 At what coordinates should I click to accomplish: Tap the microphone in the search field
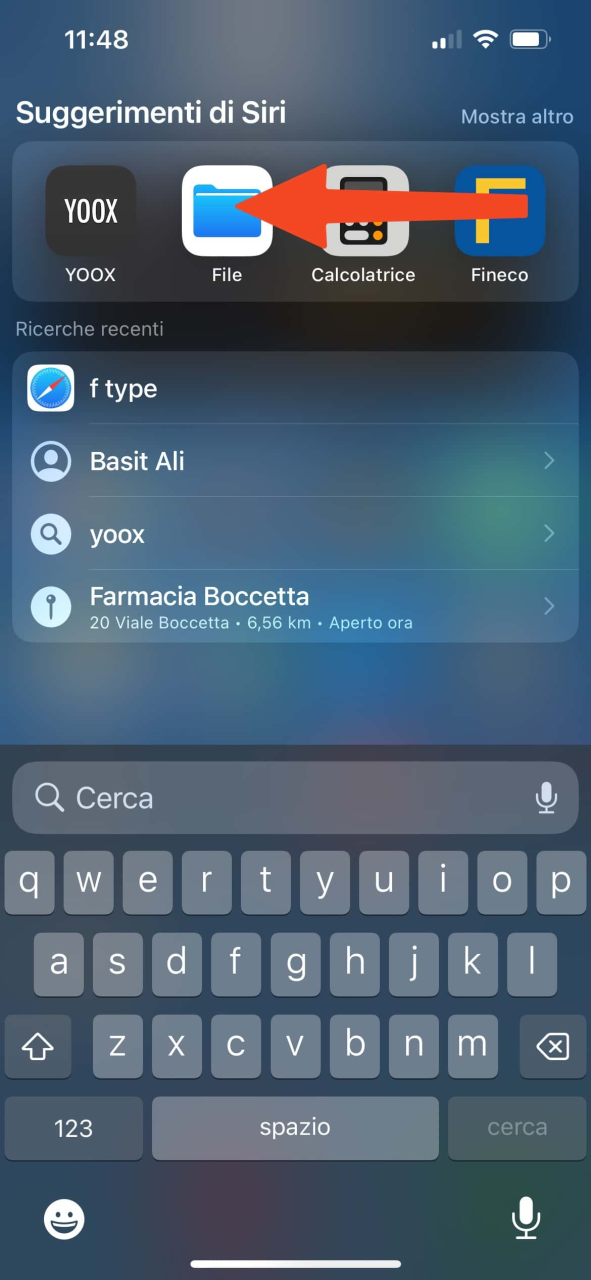pyautogui.click(x=546, y=798)
